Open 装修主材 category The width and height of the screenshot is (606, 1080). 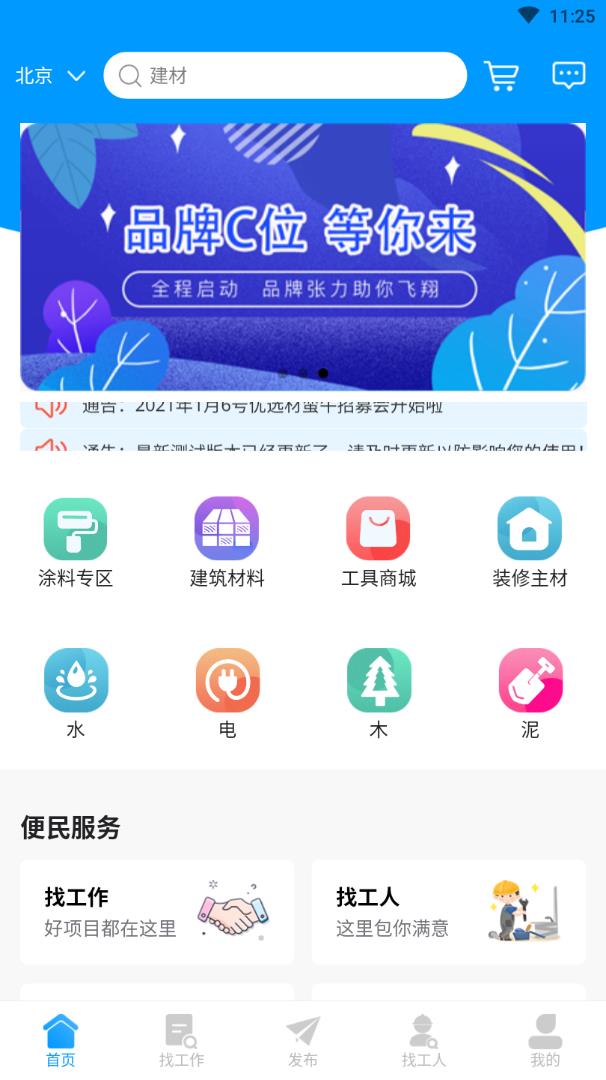[x=530, y=543]
